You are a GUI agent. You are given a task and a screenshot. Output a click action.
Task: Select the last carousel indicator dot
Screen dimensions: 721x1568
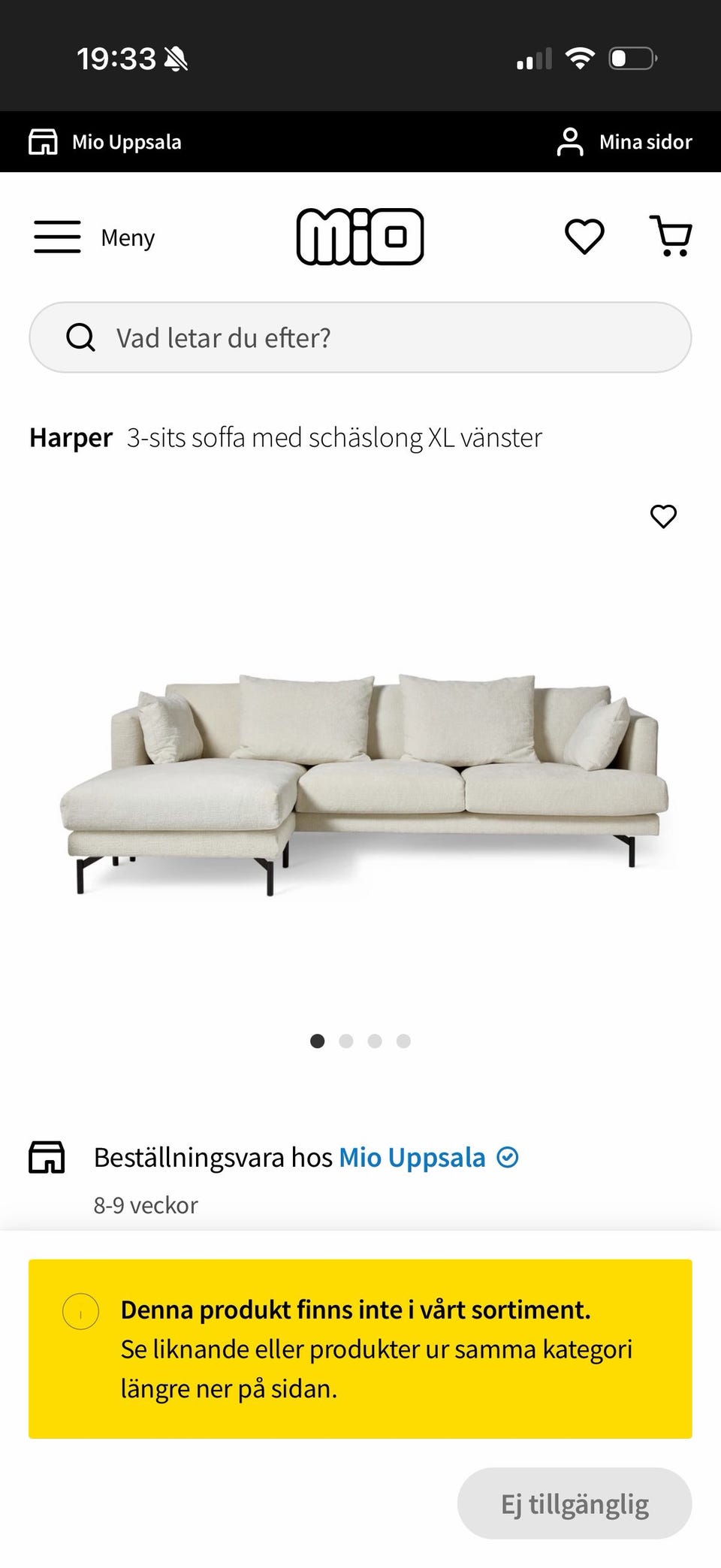403,1042
